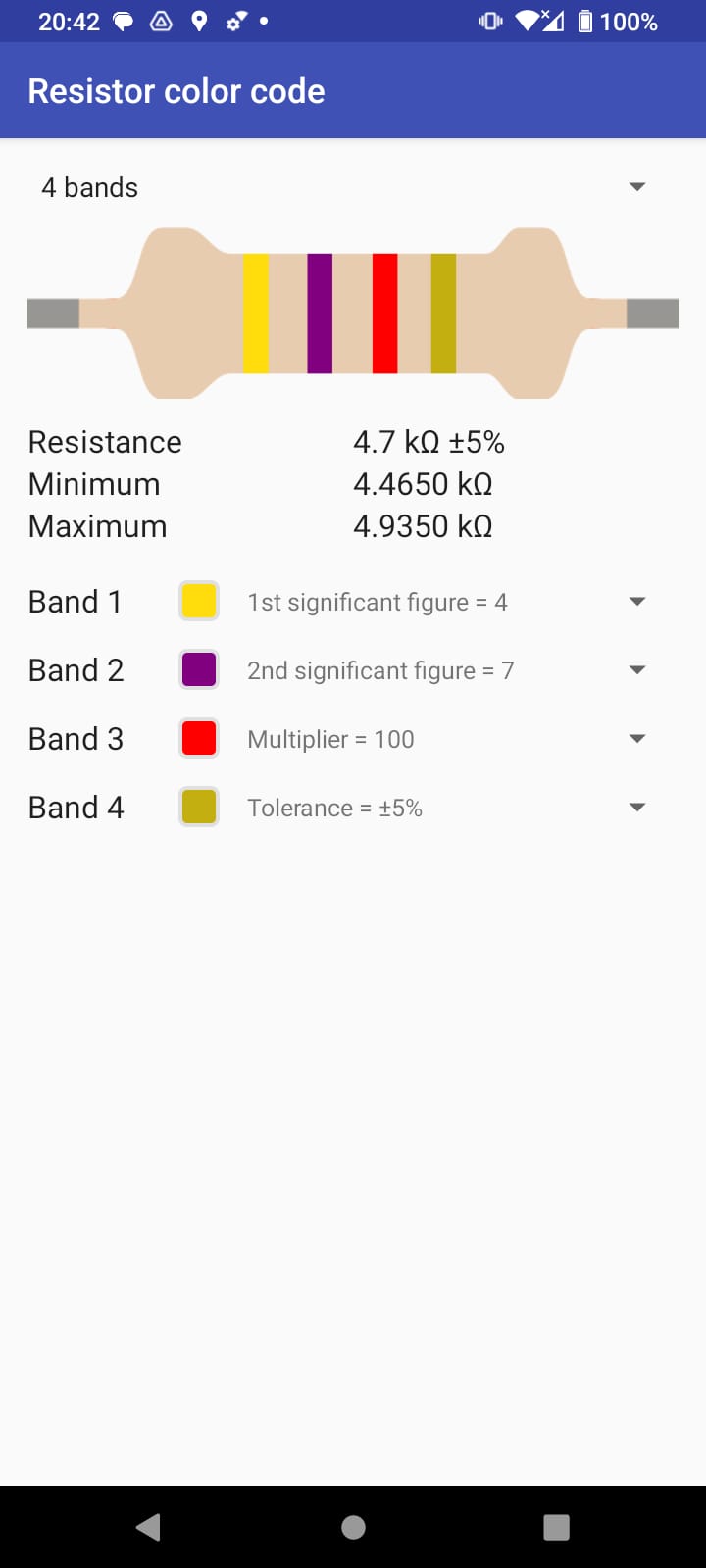This screenshot has width=706, height=1568.
Task: Click the Resistor color code title
Action: 176,90
